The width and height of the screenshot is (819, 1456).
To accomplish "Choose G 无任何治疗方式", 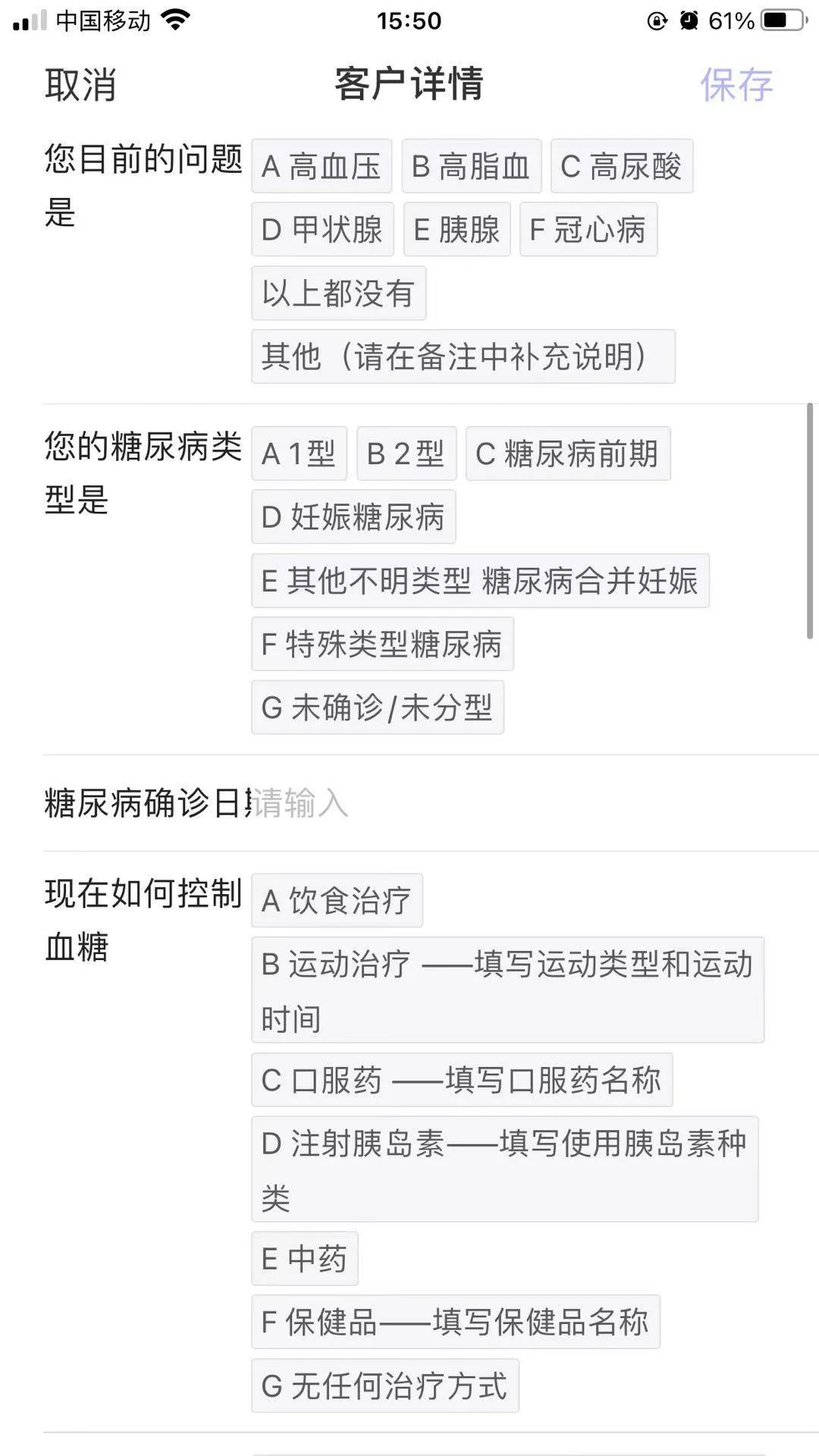I will [x=384, y=1385].
